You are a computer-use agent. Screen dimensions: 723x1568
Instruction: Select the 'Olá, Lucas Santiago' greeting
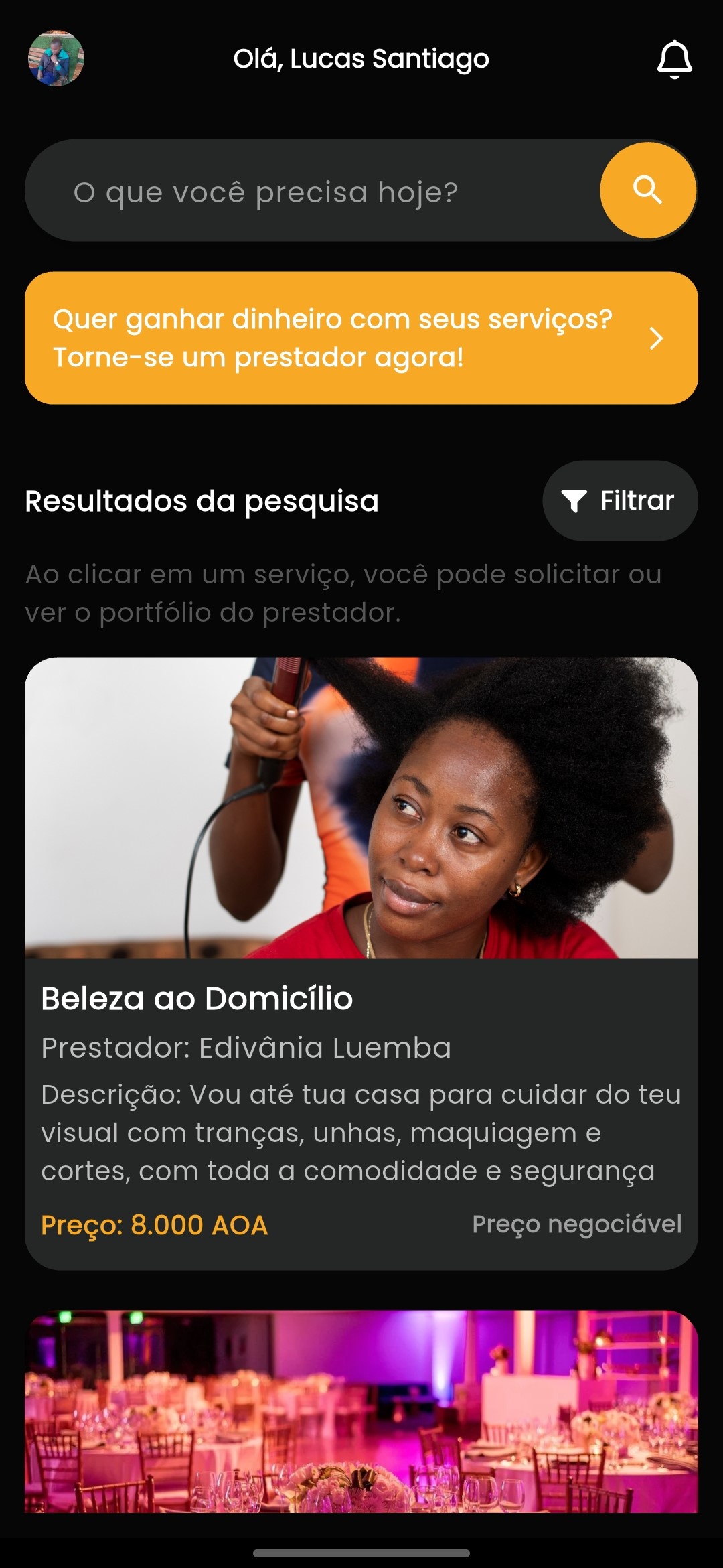click(361, 58)
